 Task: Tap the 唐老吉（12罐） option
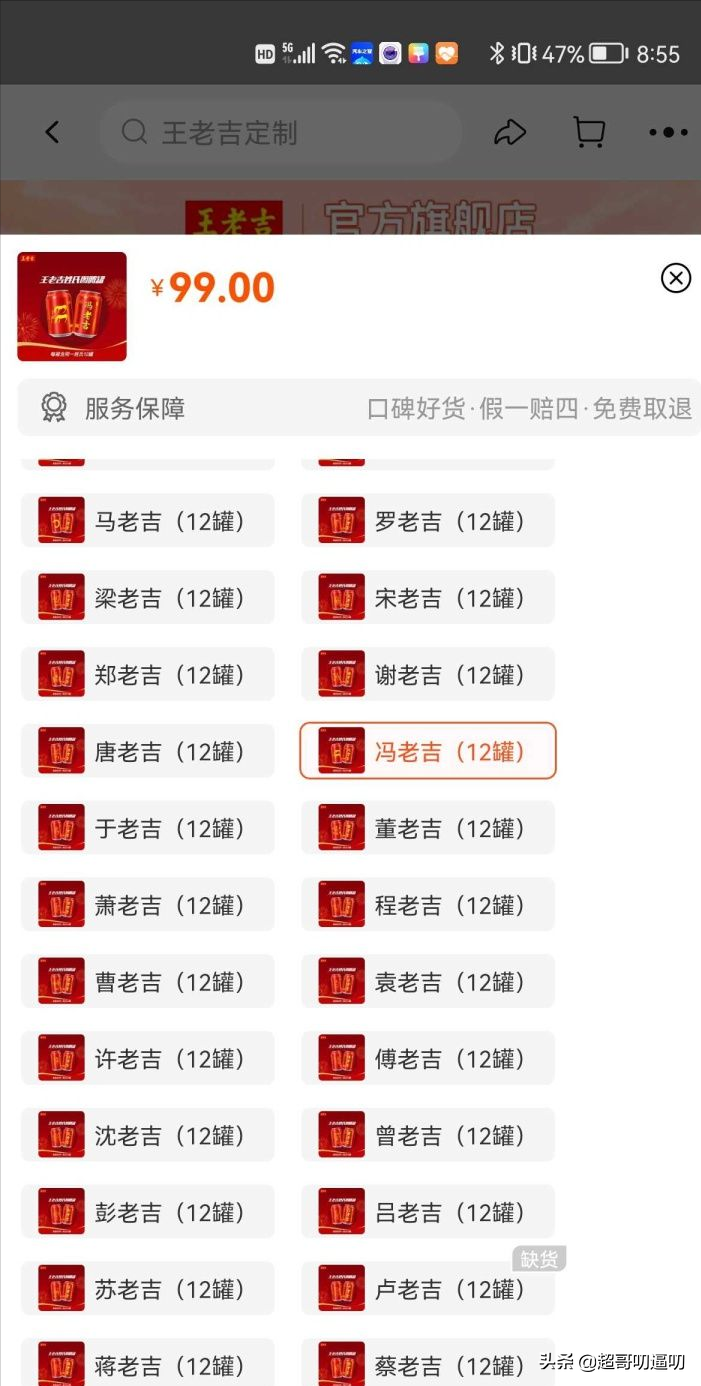tap(148, 751)
